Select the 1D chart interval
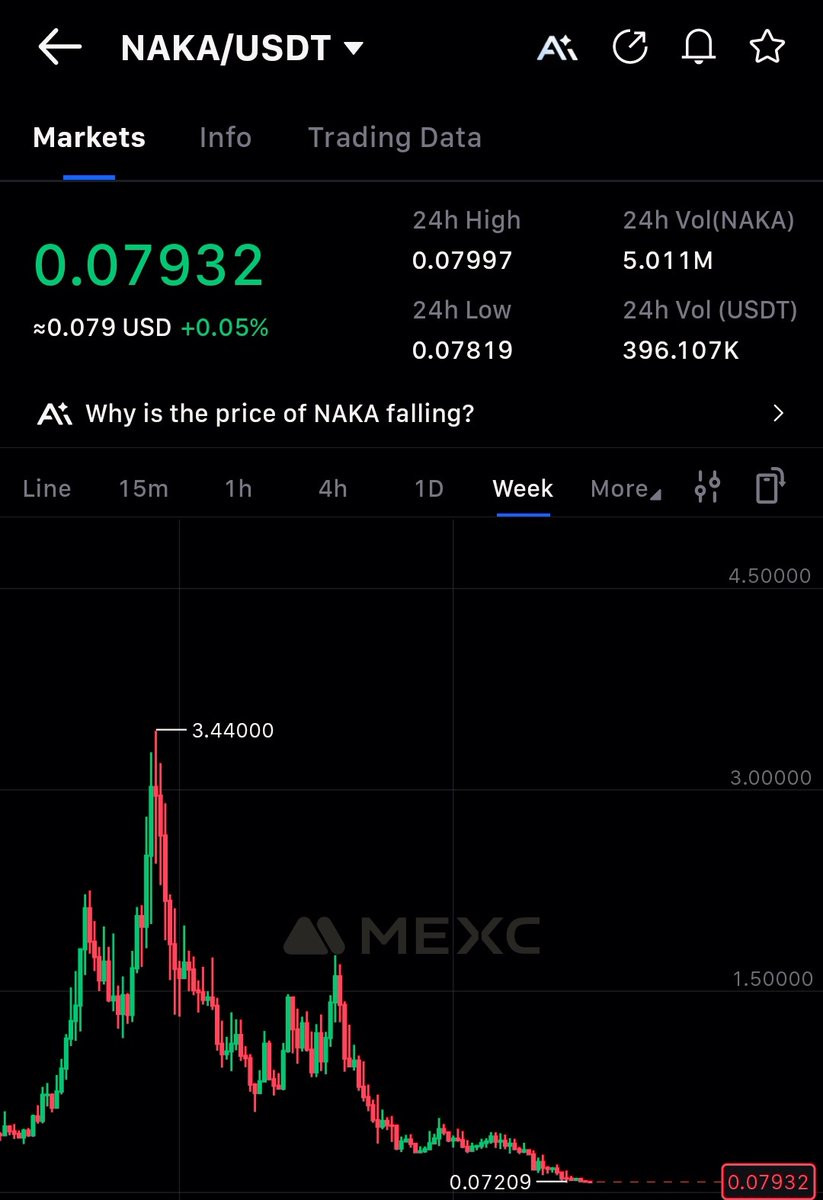 click(428, 488)
